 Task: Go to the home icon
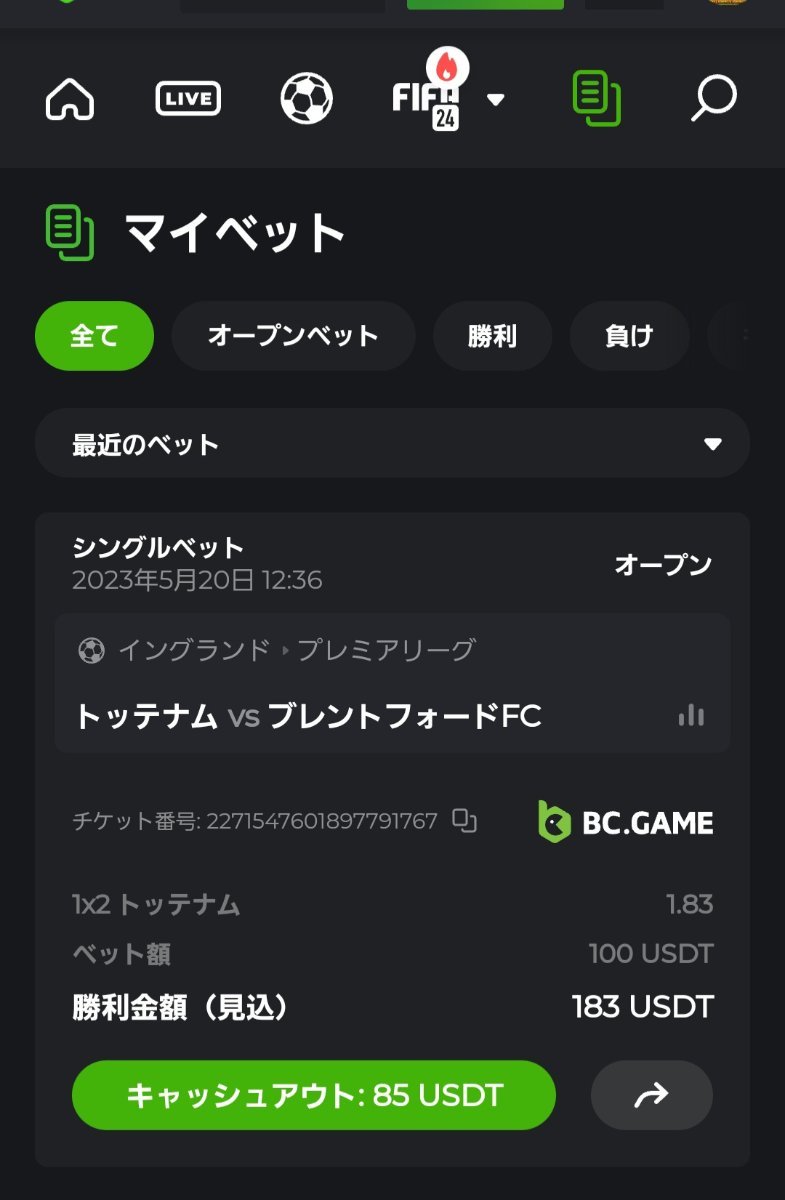coord(70,99)
